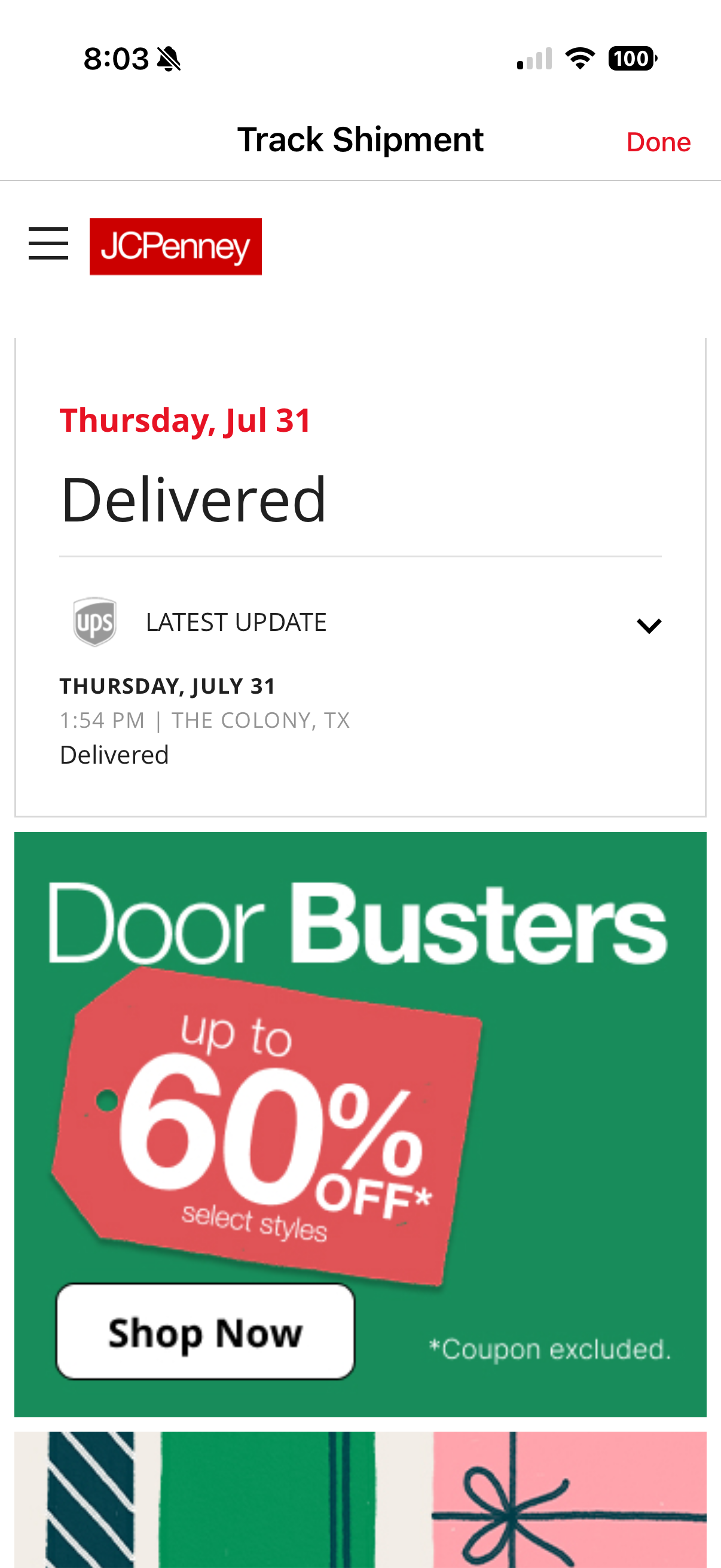Open the hamburger menu

pyautogui.click(x=48, y=243)
